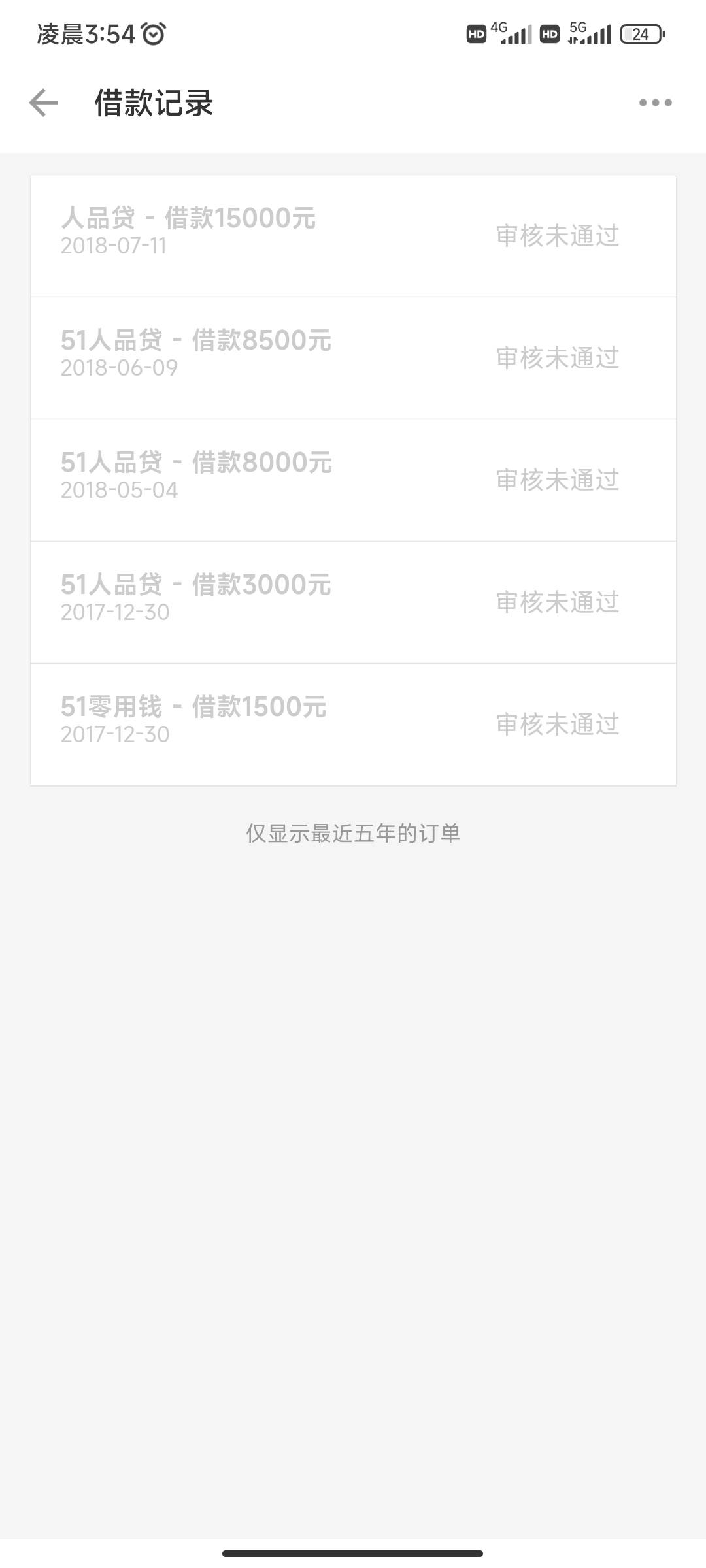The image size is (706, 1568).
Task: Select the 51人品贷 借款8000元 record
Action: pos(353,480)
